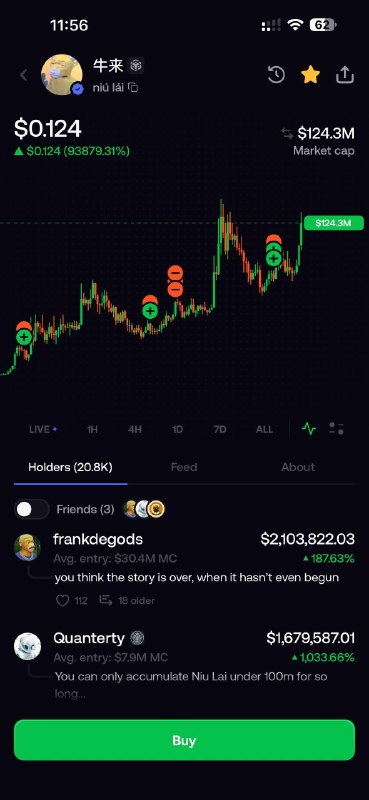The height and width of the screenshot is (800, 369).
Task: Switch the chart to 4H
Action: point(135,430)
